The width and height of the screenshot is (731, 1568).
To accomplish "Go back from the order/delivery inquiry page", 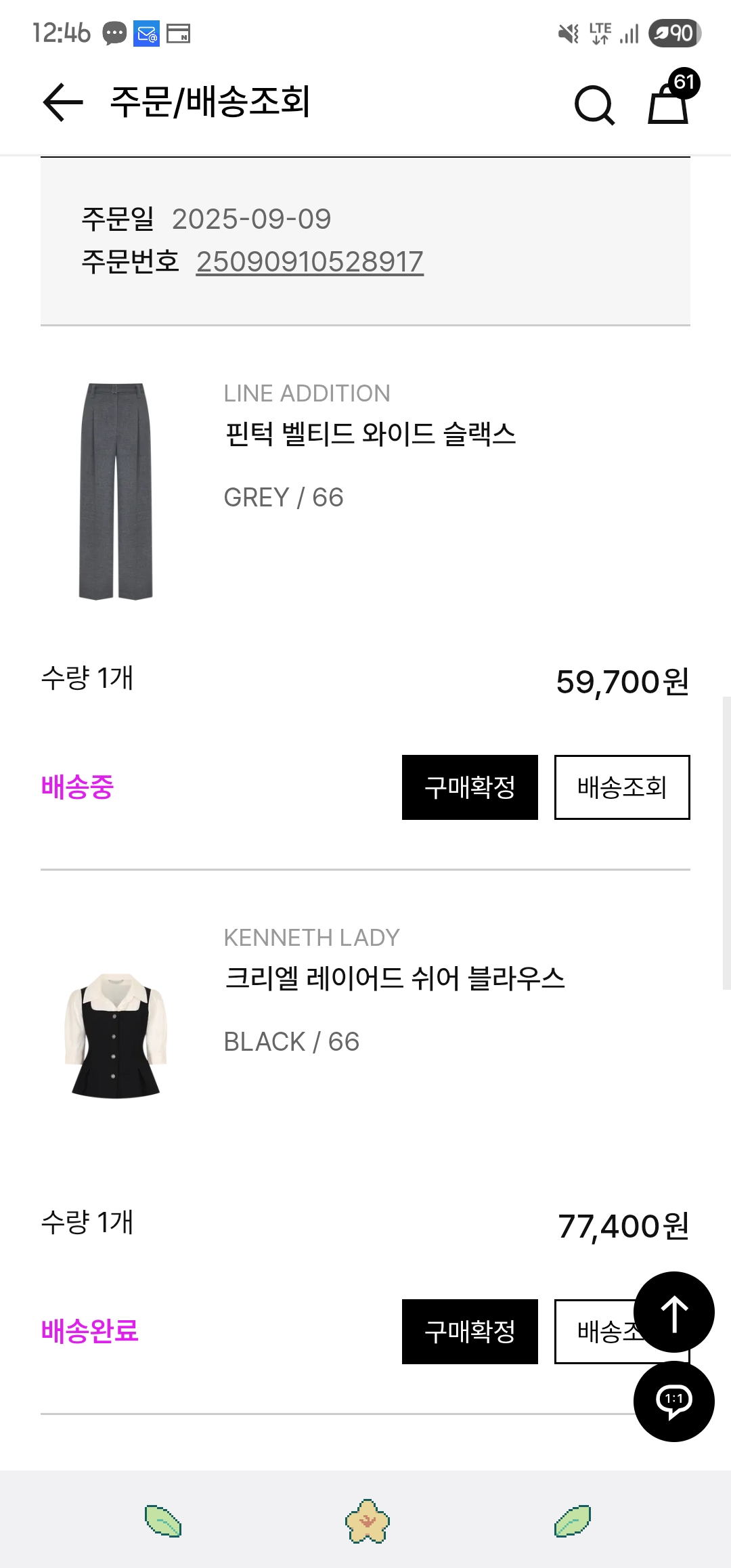I will (63, 102).
